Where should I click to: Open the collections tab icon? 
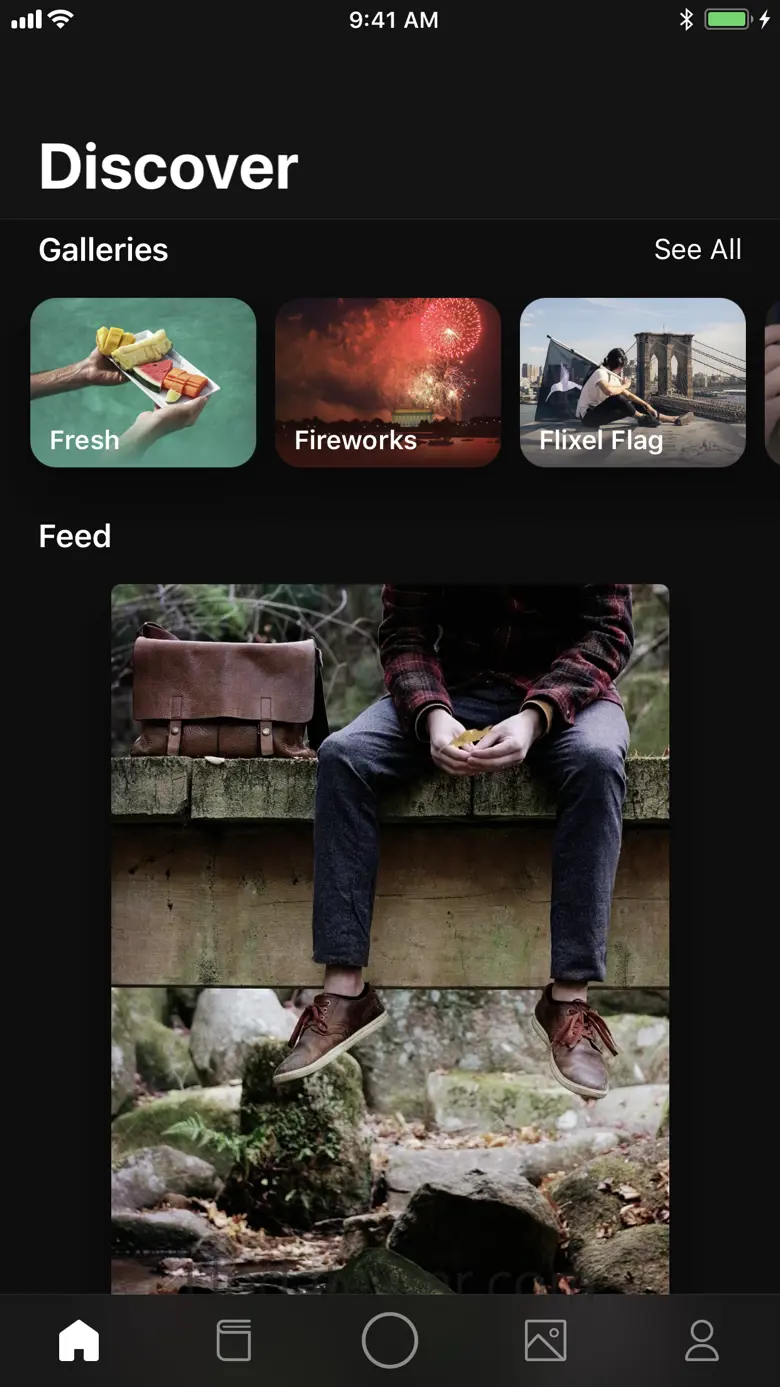point(234,1340)
